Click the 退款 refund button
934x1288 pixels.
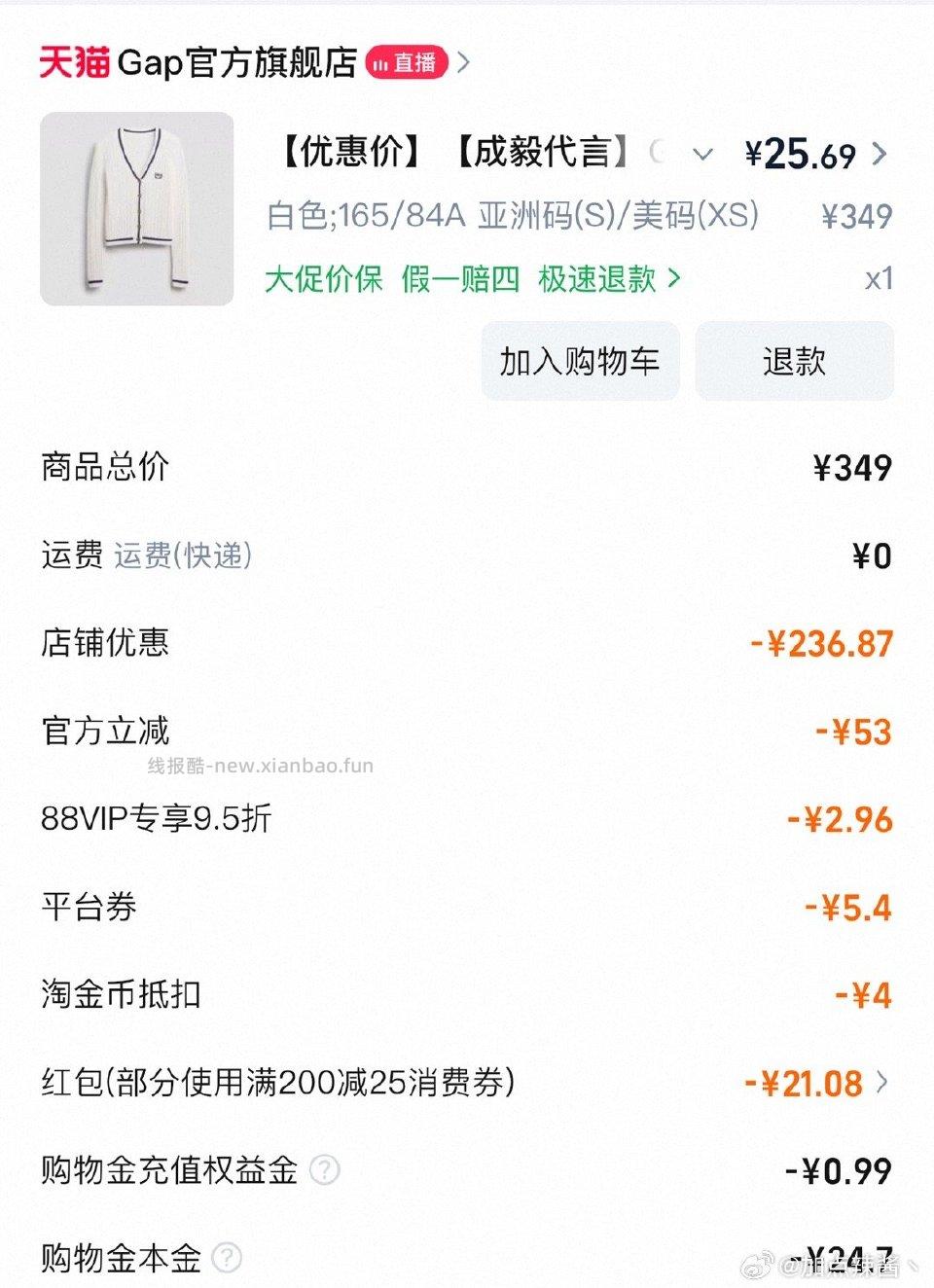click(x=794, y=361)
